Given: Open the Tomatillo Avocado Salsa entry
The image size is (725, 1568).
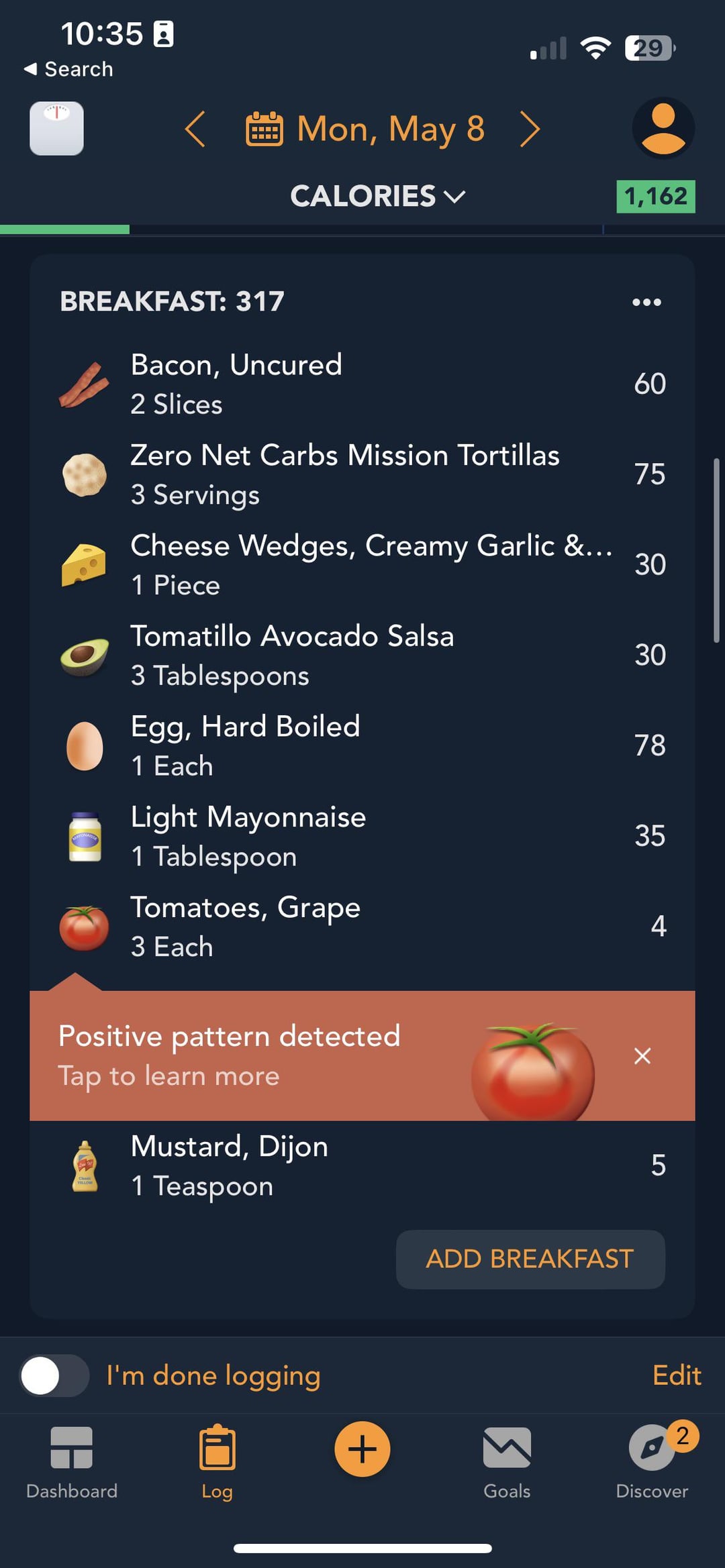Looking at the screenshot, I should click(362, 655).
